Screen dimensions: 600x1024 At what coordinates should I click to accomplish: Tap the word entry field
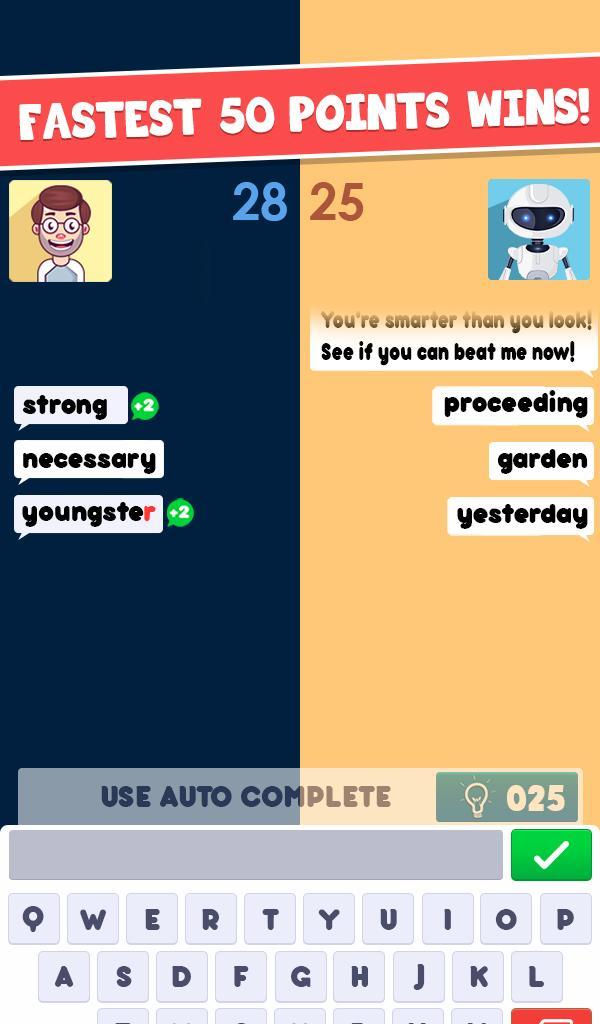256,855
